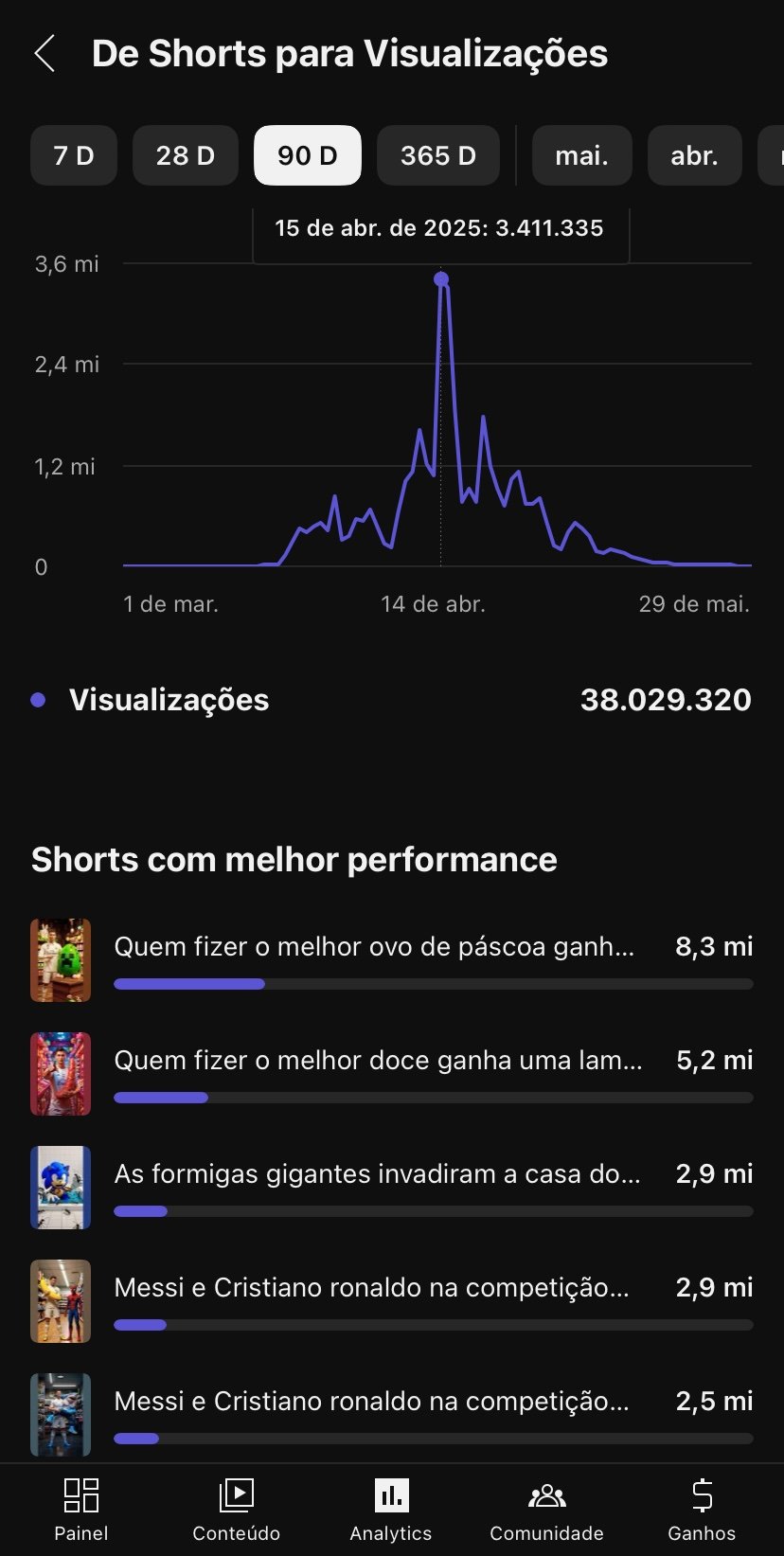Switch to the 28 D period chip
This screenshot has height=1556, width=784.
point(186,155)
